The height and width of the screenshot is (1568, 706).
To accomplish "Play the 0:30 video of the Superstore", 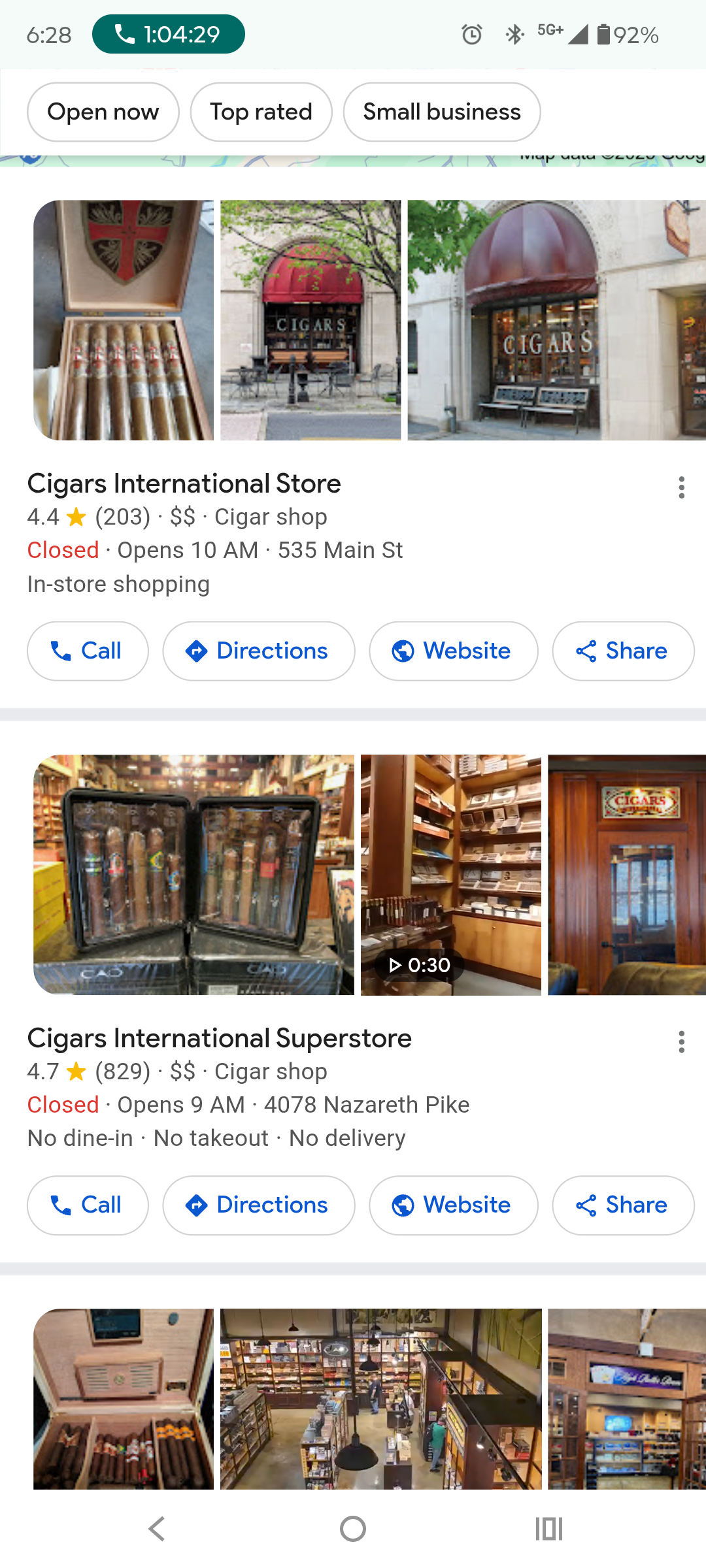I will pos(450,875).
